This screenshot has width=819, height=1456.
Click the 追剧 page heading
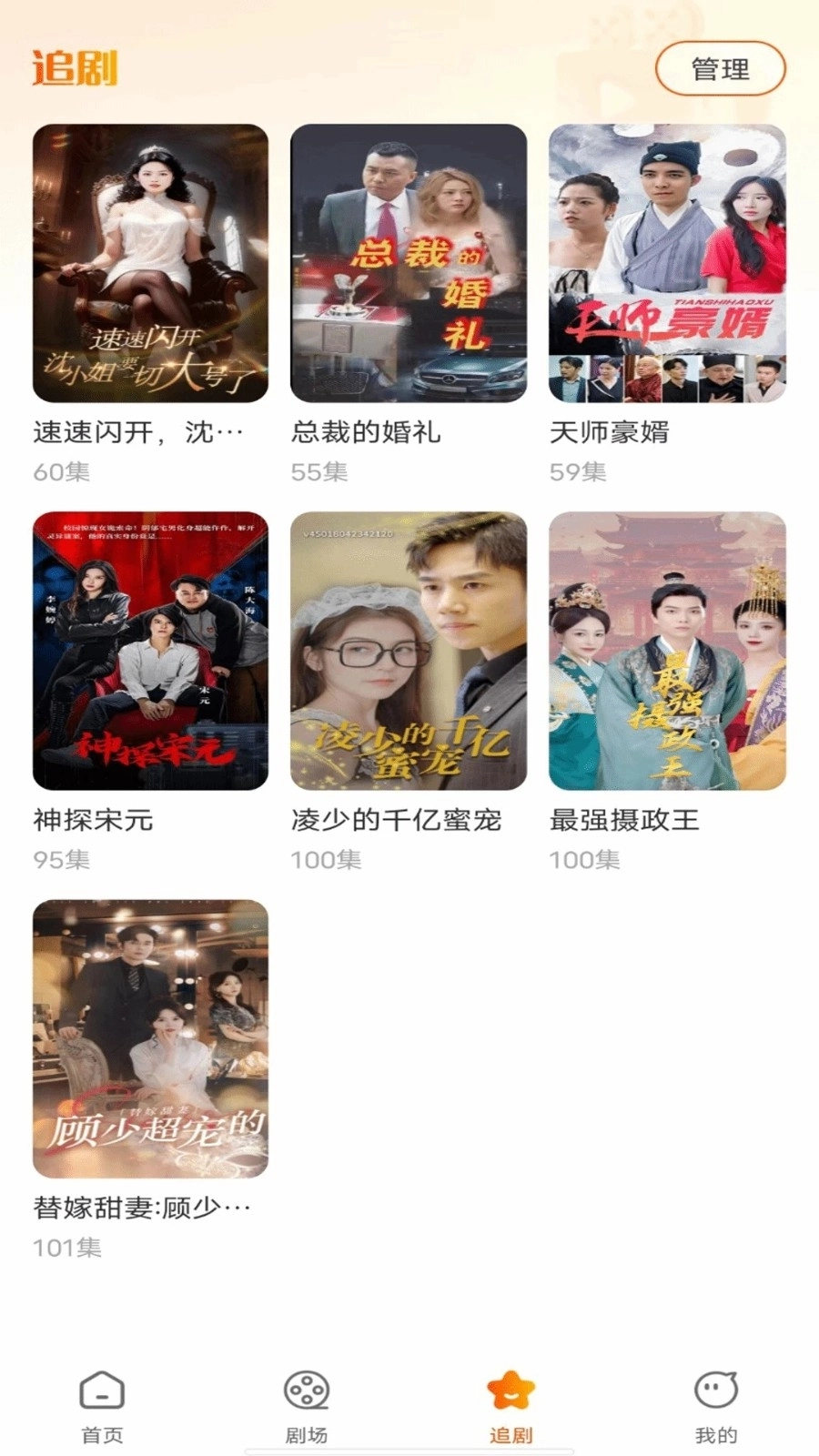pos(73,68)
